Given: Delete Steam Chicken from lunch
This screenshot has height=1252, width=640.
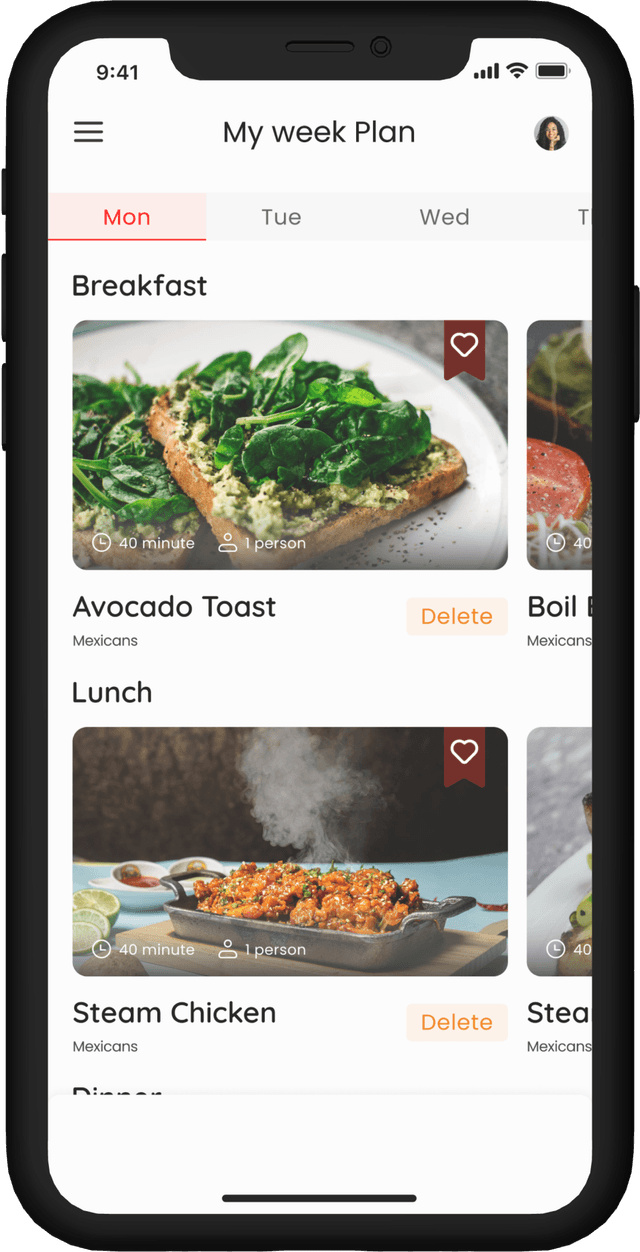Looking at the screenshot, I should [x=456, y=1022].
